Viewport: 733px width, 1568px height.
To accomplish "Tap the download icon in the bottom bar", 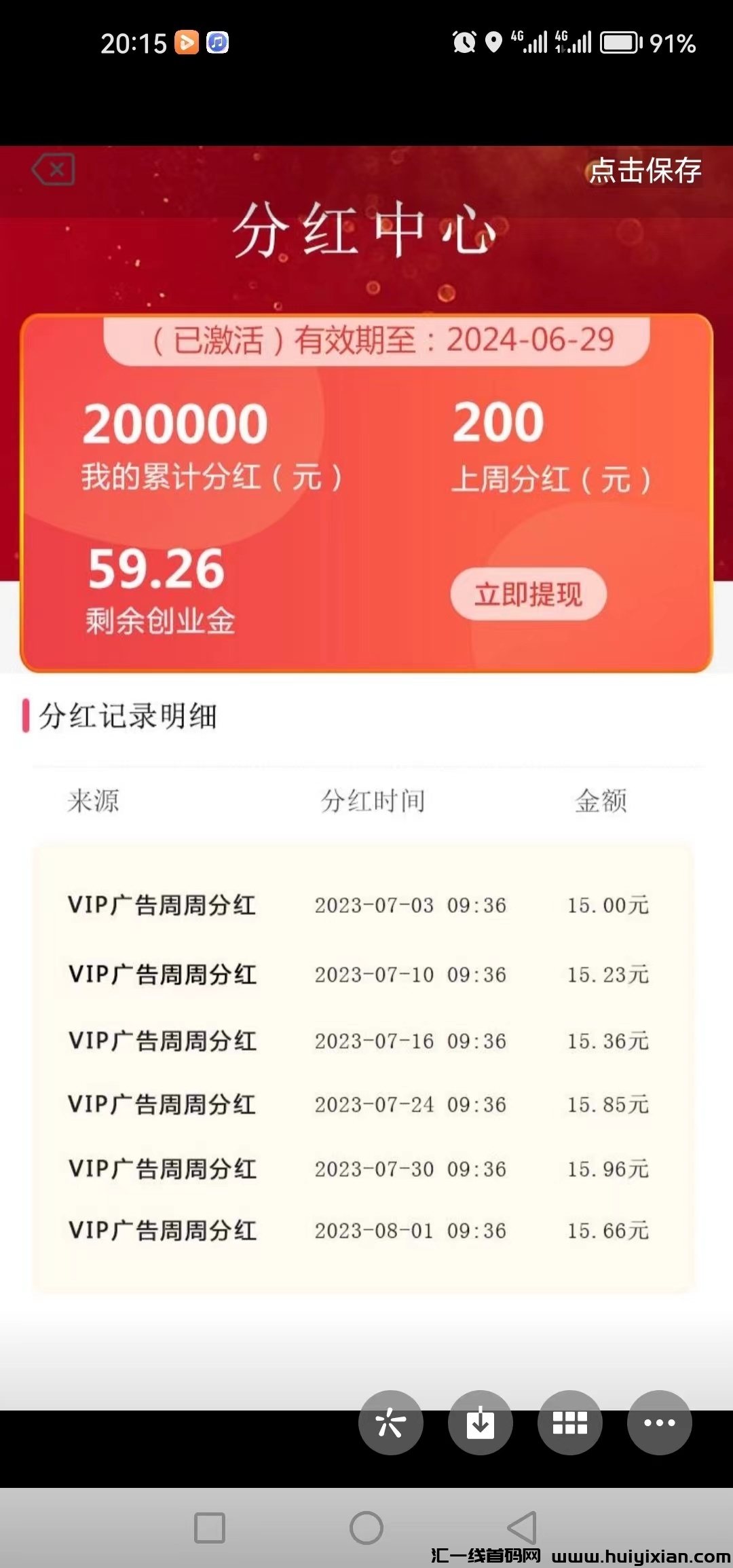I will point(481,1423).
